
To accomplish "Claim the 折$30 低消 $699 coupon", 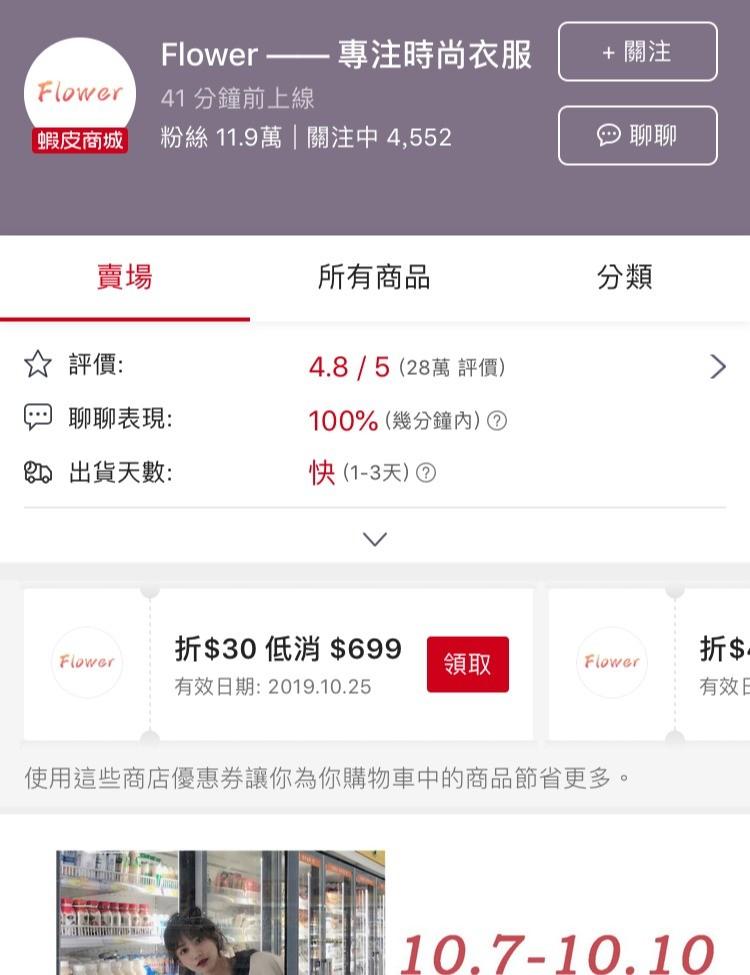I will pos(467,664).
